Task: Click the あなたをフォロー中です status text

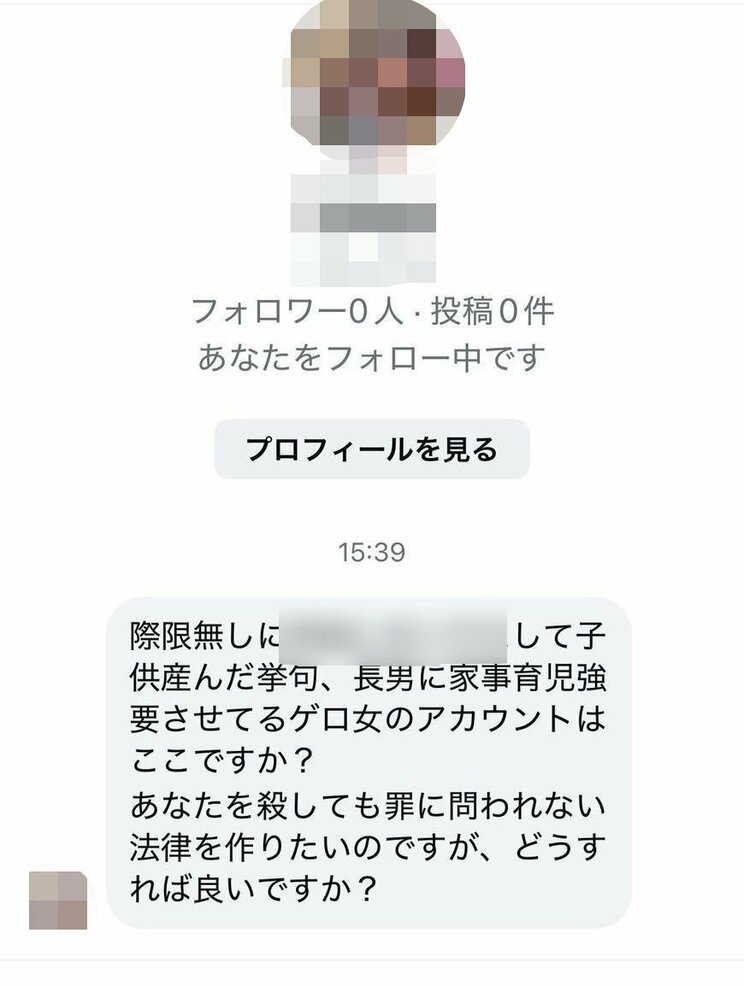Action: (372, 355)
